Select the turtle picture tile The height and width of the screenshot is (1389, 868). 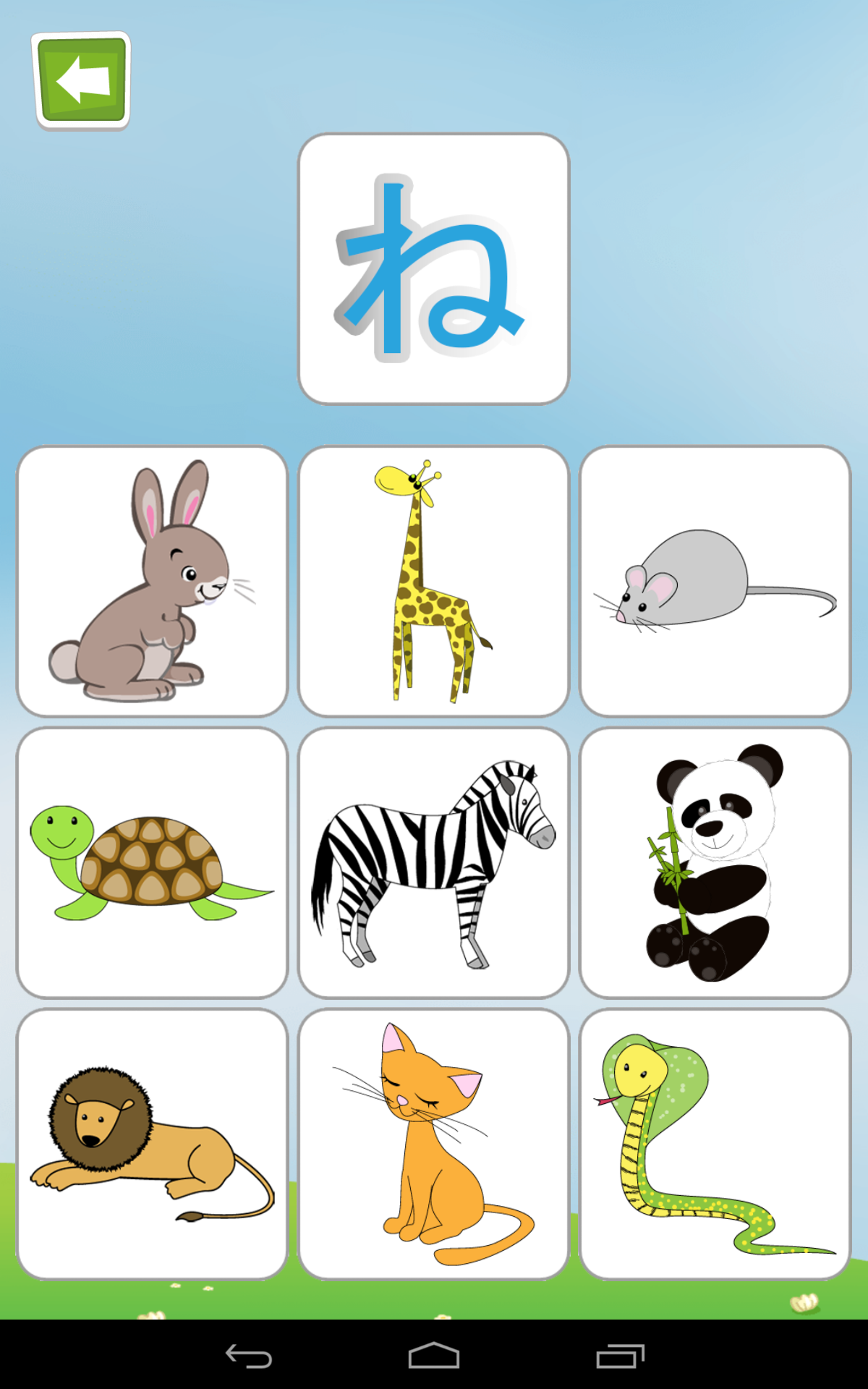[152, 862]
